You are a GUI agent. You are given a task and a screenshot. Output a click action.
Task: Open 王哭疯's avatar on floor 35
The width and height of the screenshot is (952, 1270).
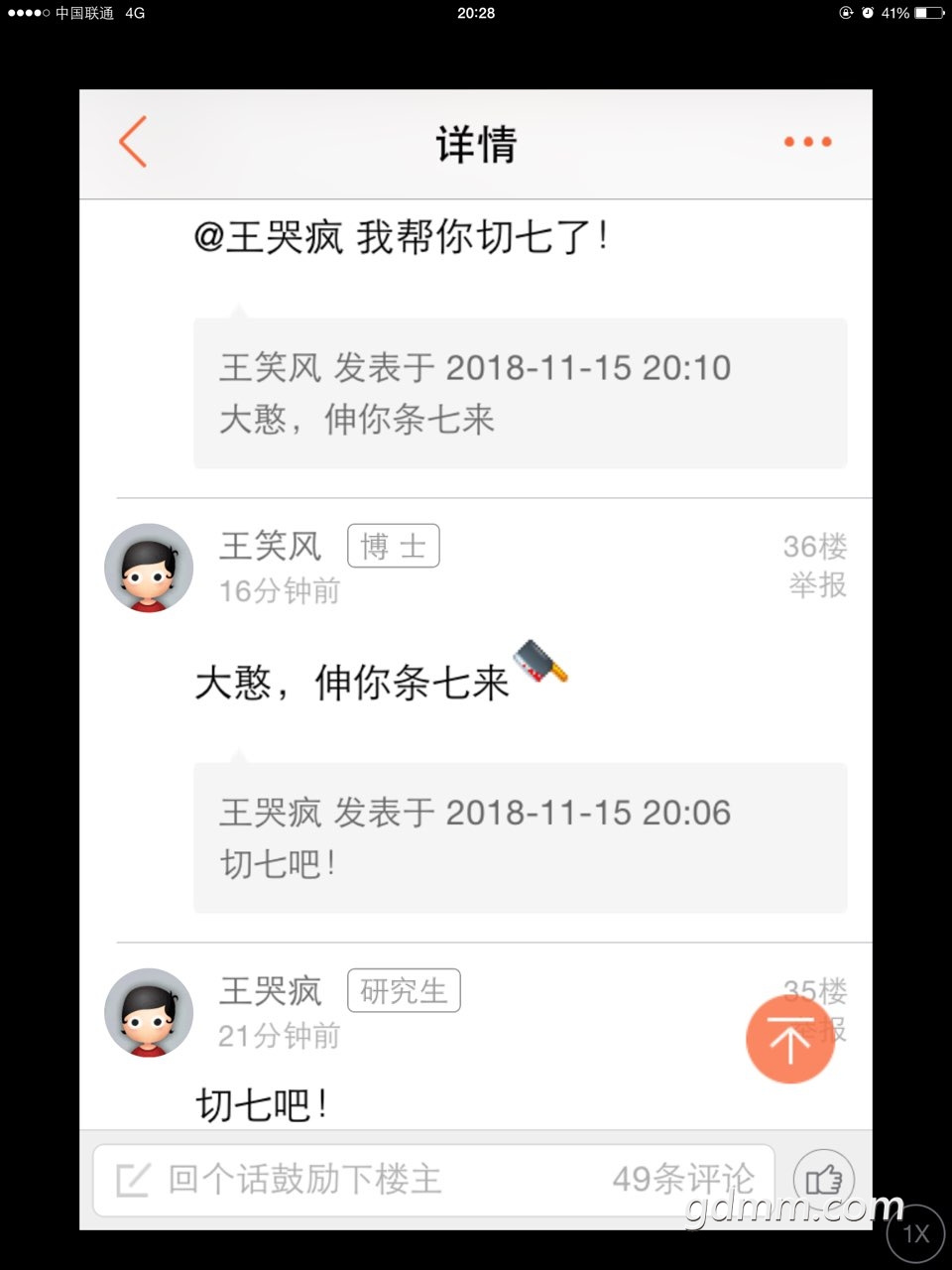tap(149, 1013)
